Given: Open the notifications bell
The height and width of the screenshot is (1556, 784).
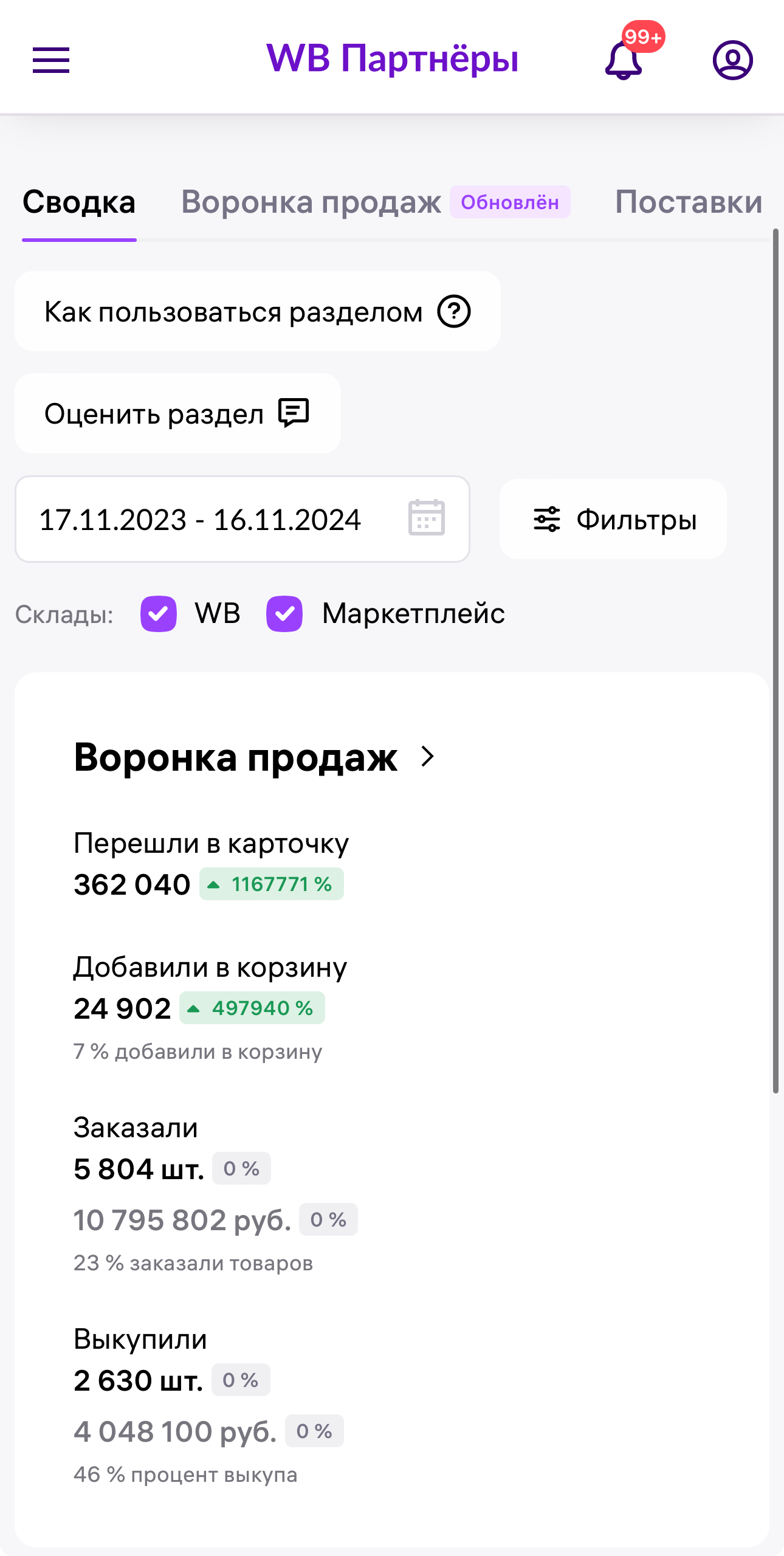Looking at the screenshot, I should coord(624,60).
